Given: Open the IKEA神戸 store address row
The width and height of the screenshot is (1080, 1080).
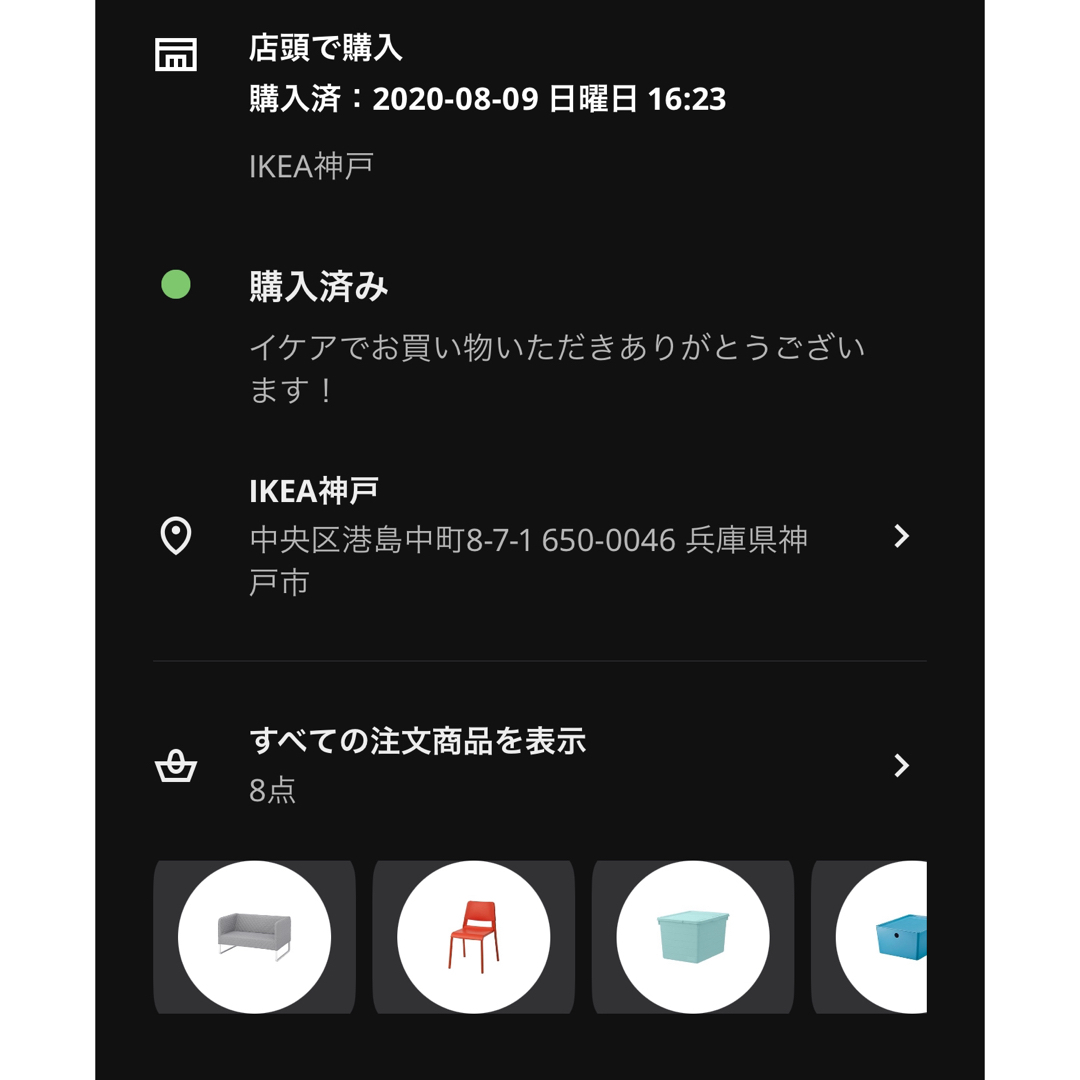Looking at the screenshot, I should click(540, 537).
